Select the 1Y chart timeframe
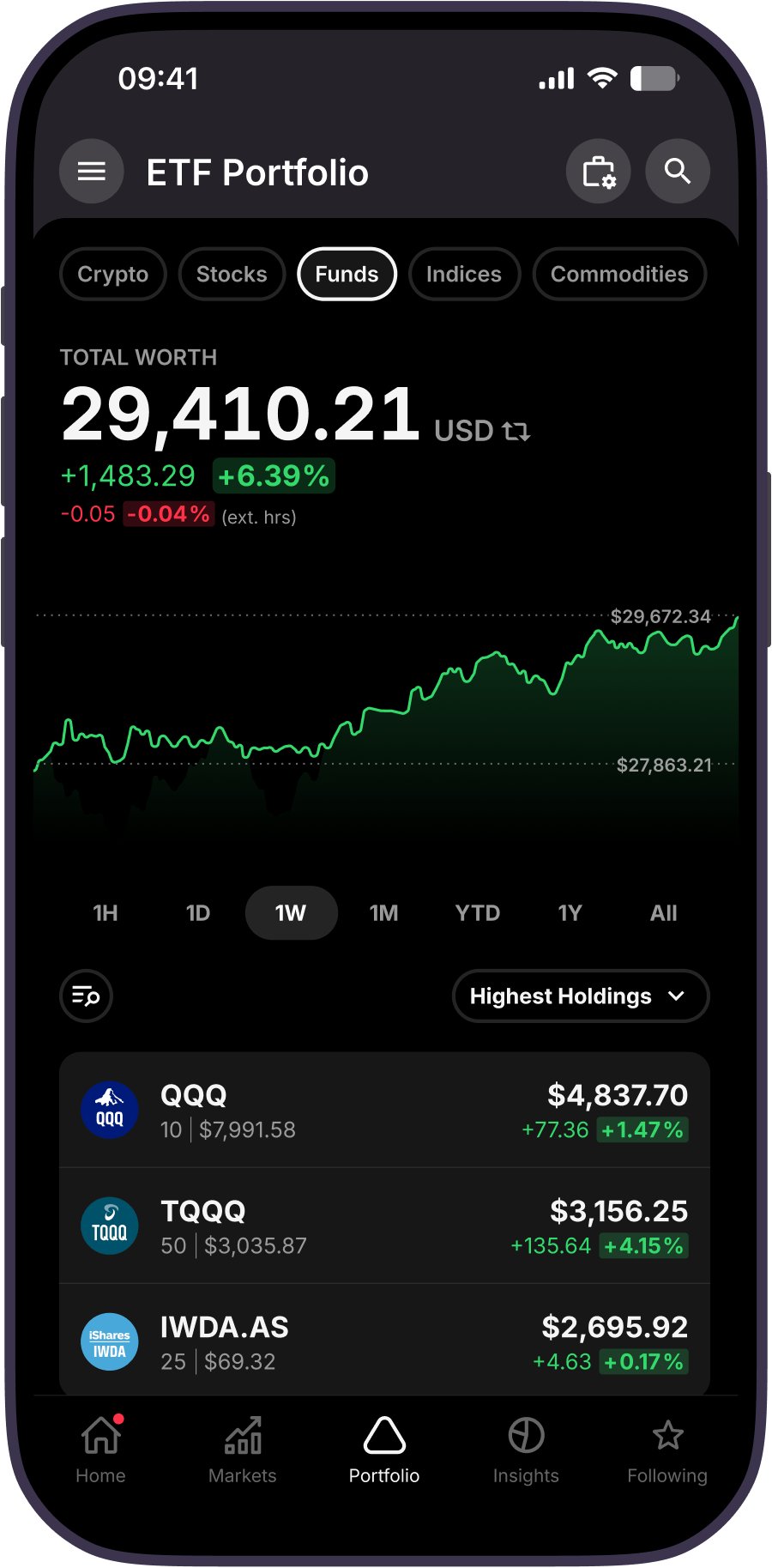 pos(570,912)
